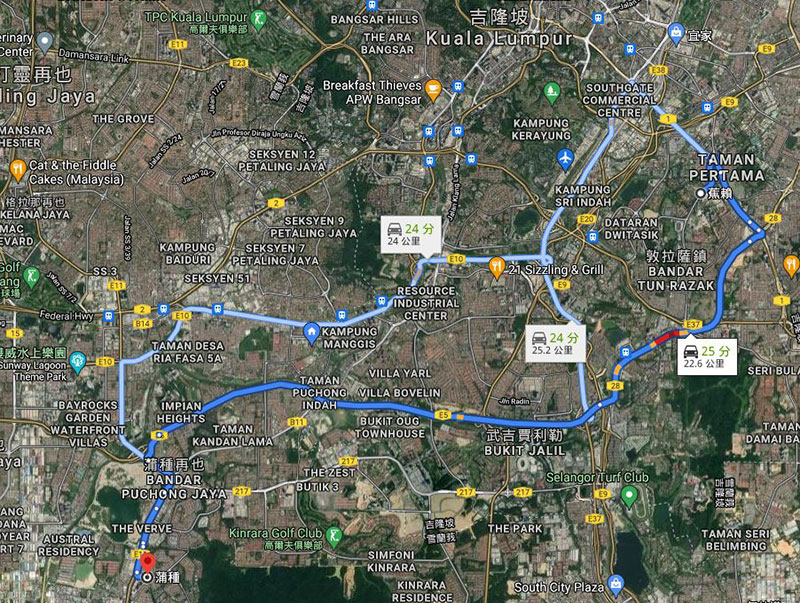Open the Kinrara Golf Club marker
The width and height of the screenshot is (800, 603).
coord(333,536)
